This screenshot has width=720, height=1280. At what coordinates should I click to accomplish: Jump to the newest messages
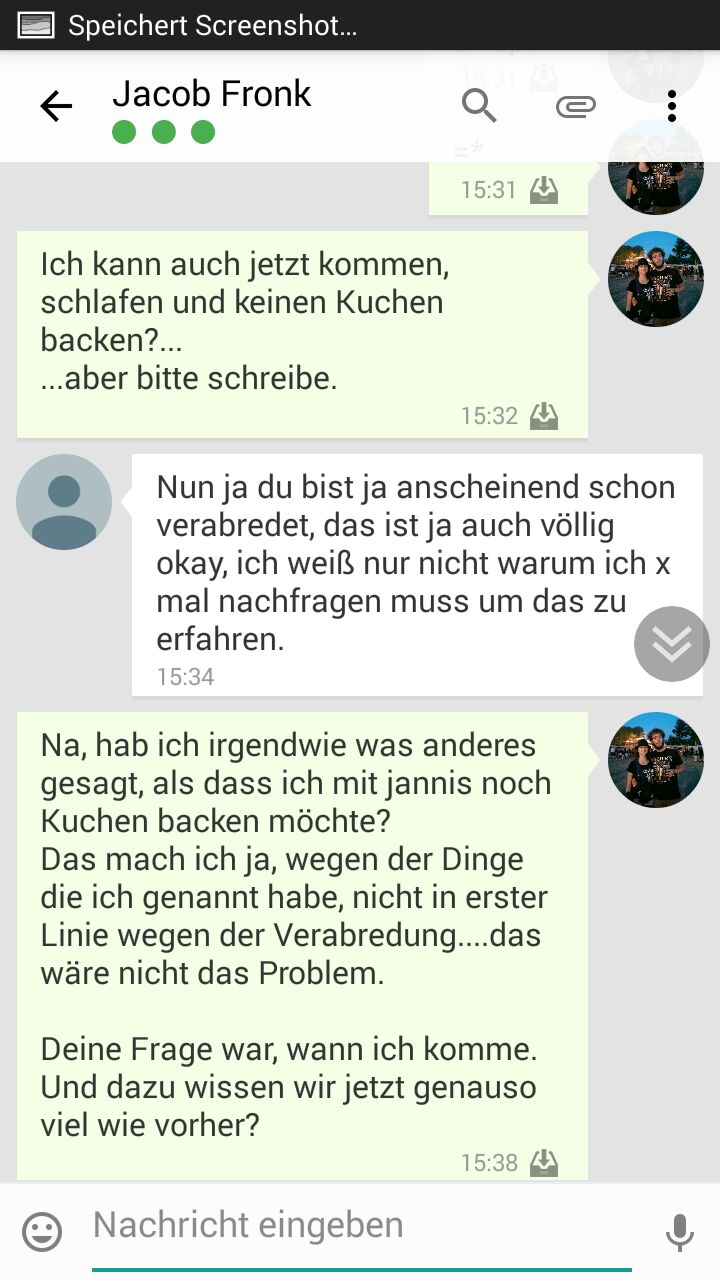click(x=671, y=644)
